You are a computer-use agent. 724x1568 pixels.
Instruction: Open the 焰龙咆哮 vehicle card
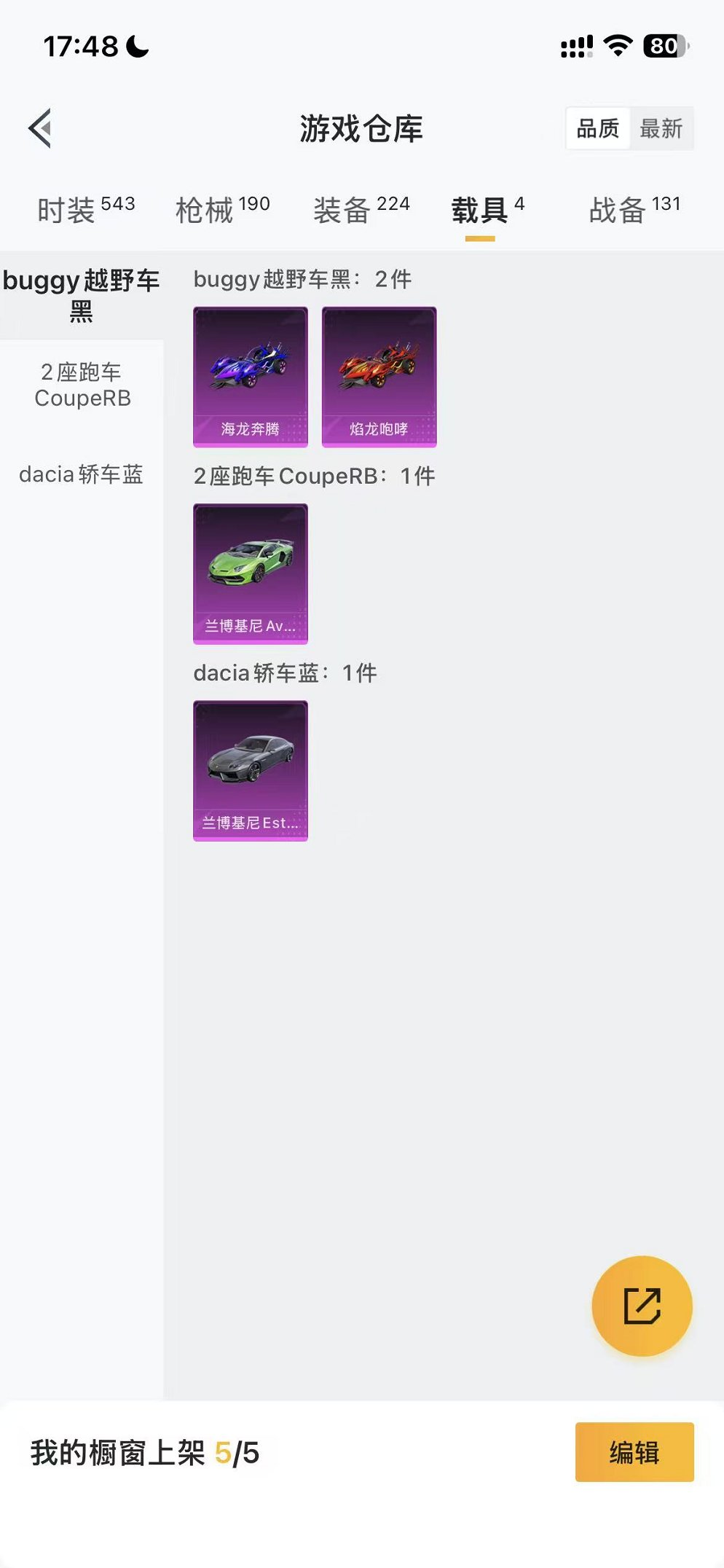pos(379,376)
